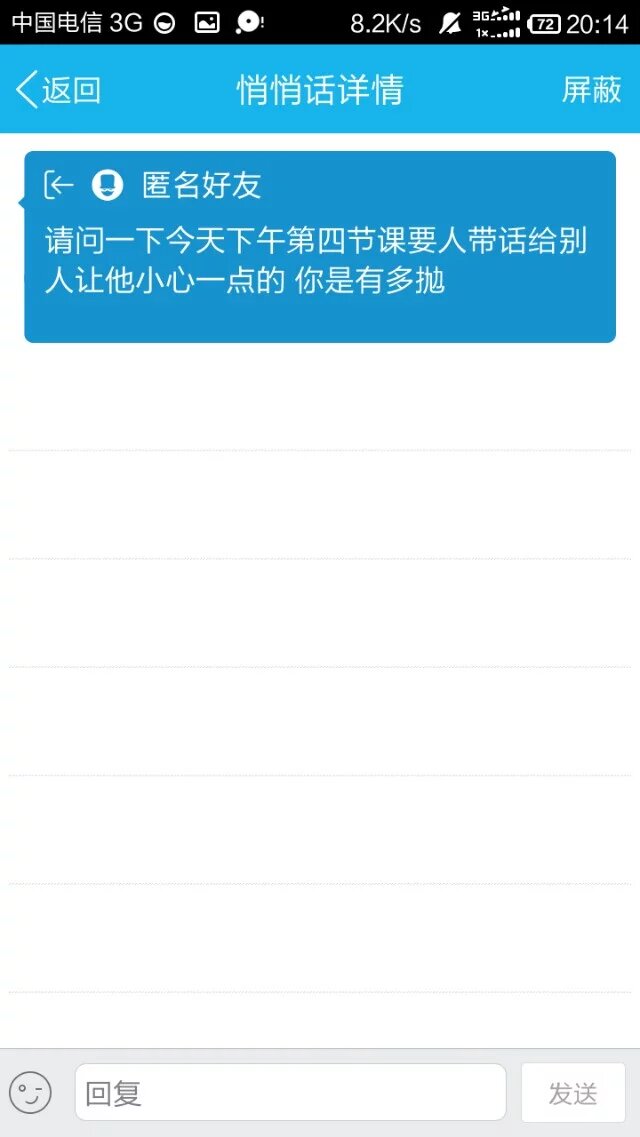
Task: Focus the 回复 reply field
Action: [x=290, y=1092]
